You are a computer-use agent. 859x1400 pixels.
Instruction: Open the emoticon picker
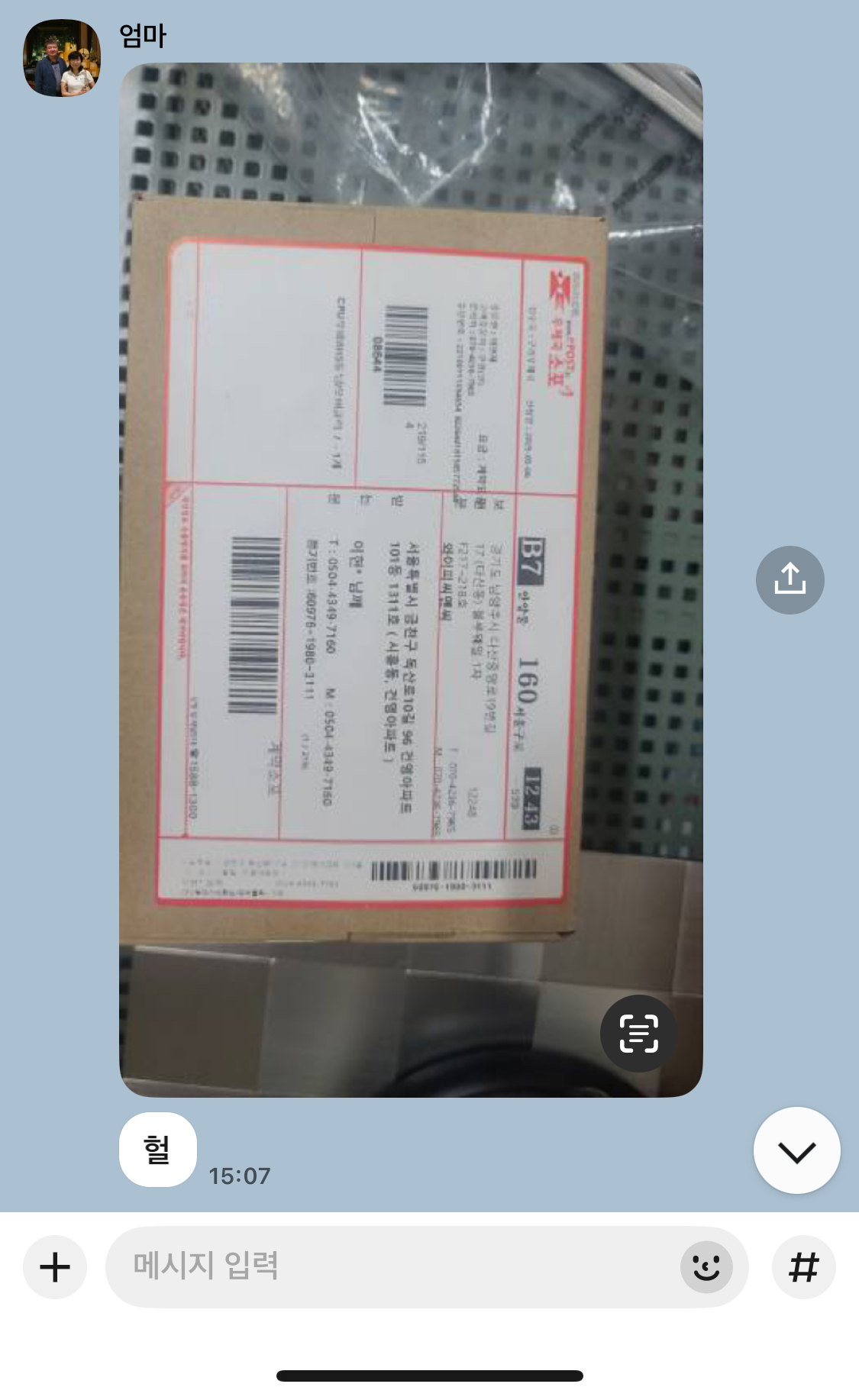[x=706, y=1267]
